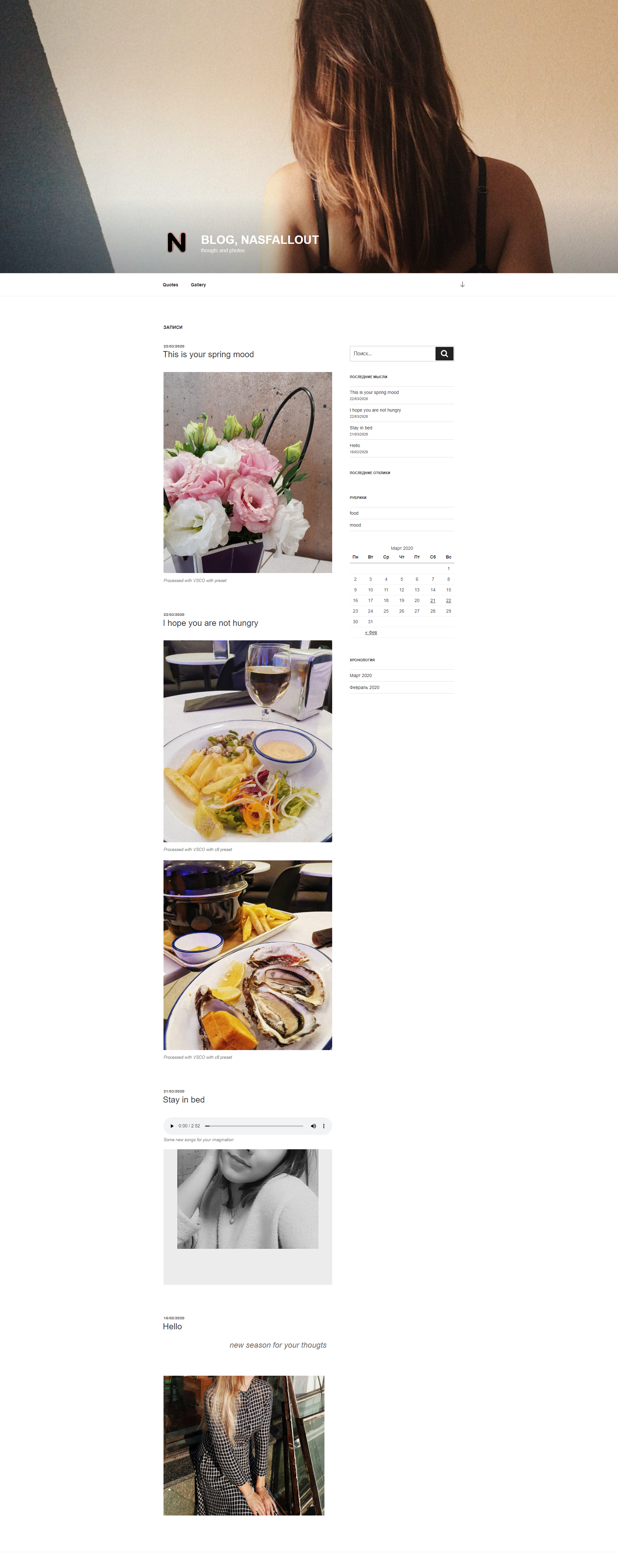Open the Gallery menu item

coord(198,285)
